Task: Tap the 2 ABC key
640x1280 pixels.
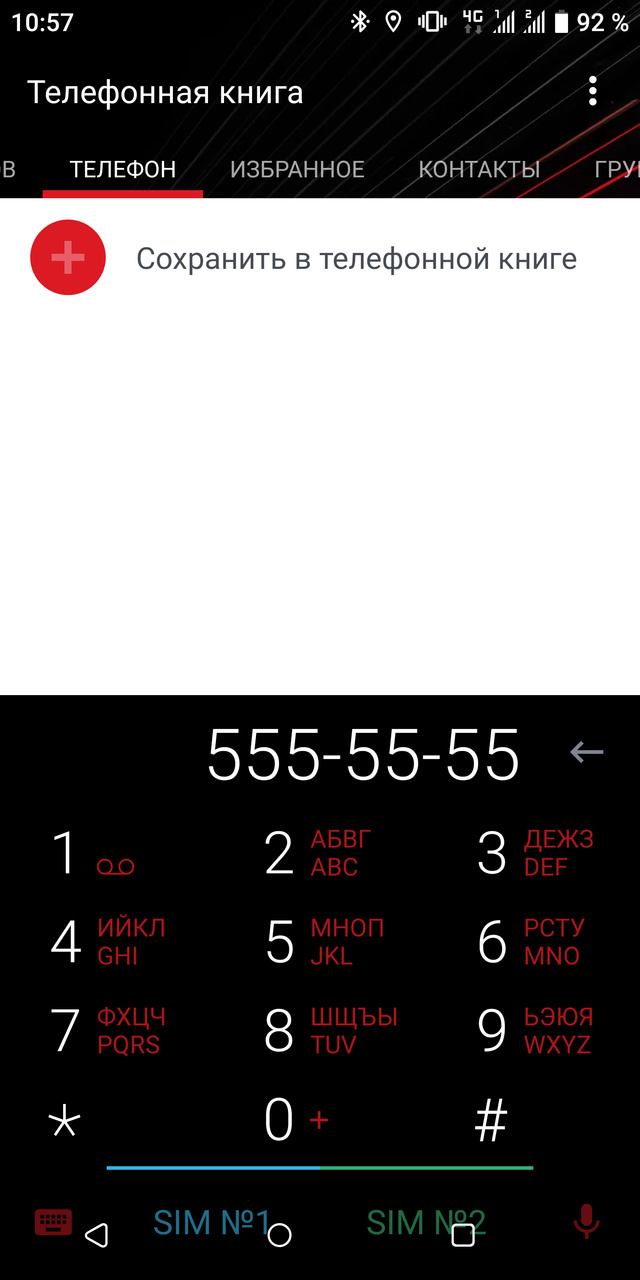Action: (x=318, y=854)
